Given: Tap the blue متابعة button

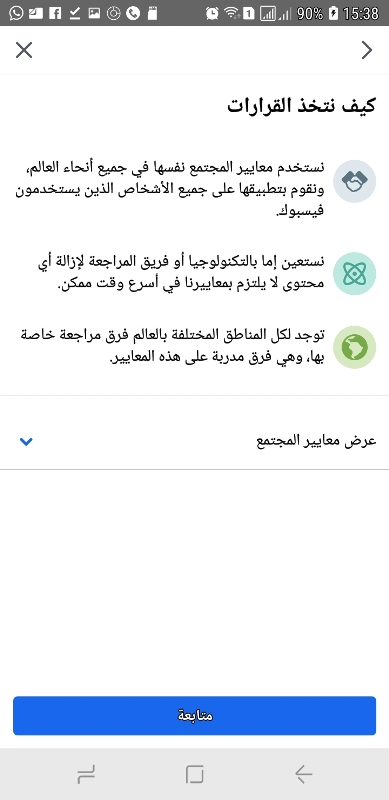Looking at the screenshot, I should pyautogui.click(x=194, y=715).
